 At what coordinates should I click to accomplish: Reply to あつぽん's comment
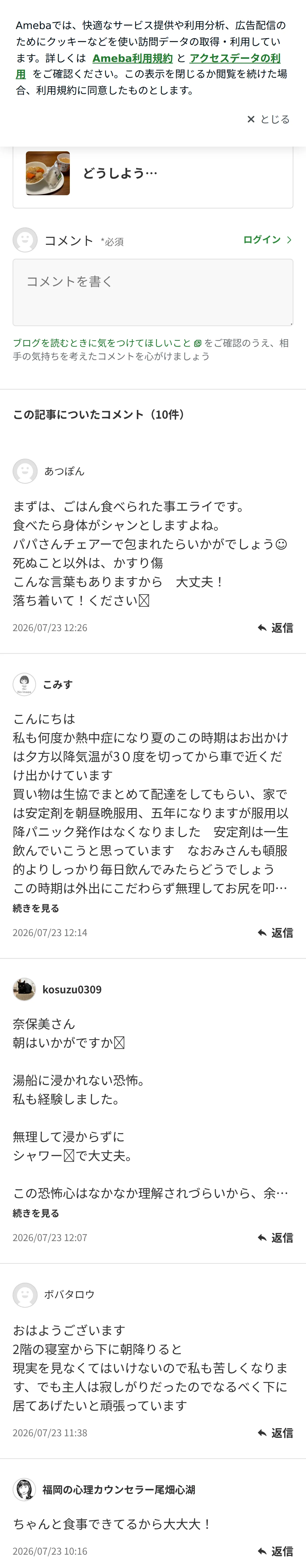pos(275,627)
